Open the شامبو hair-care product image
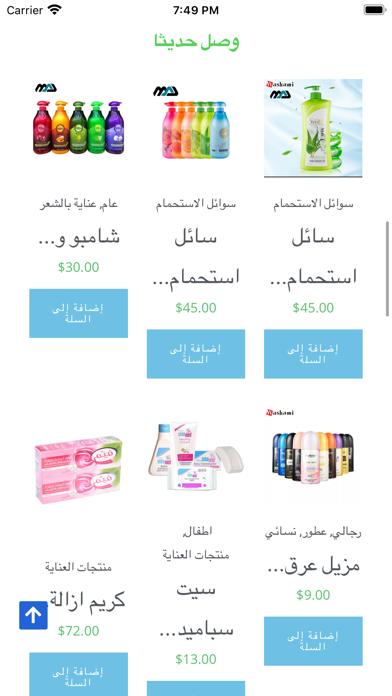Viewport: 392px width, 696px height. [x=79, y=128]
